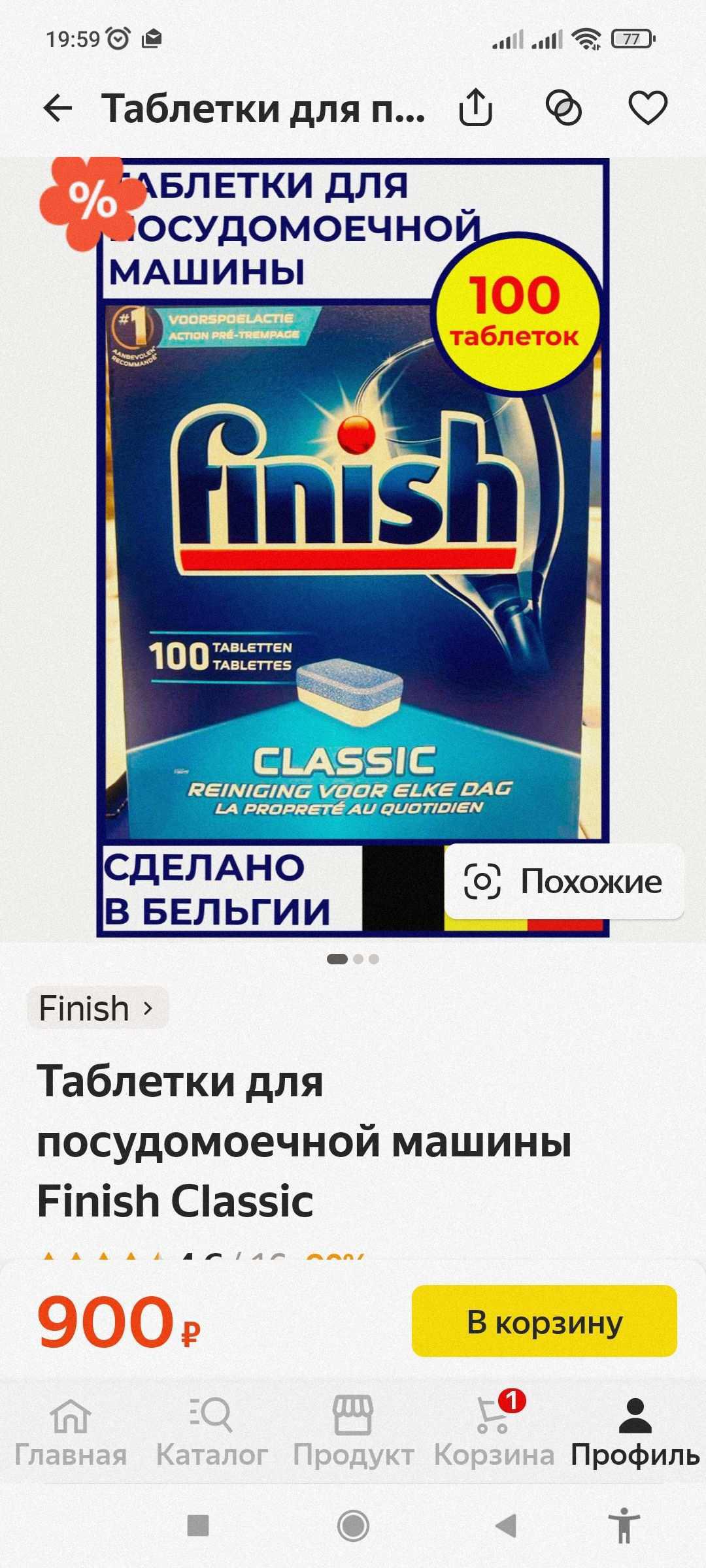This screenshot has width=706, height=1568.
Task: Add the product to favorites with the heart
Action: (647, 108)
